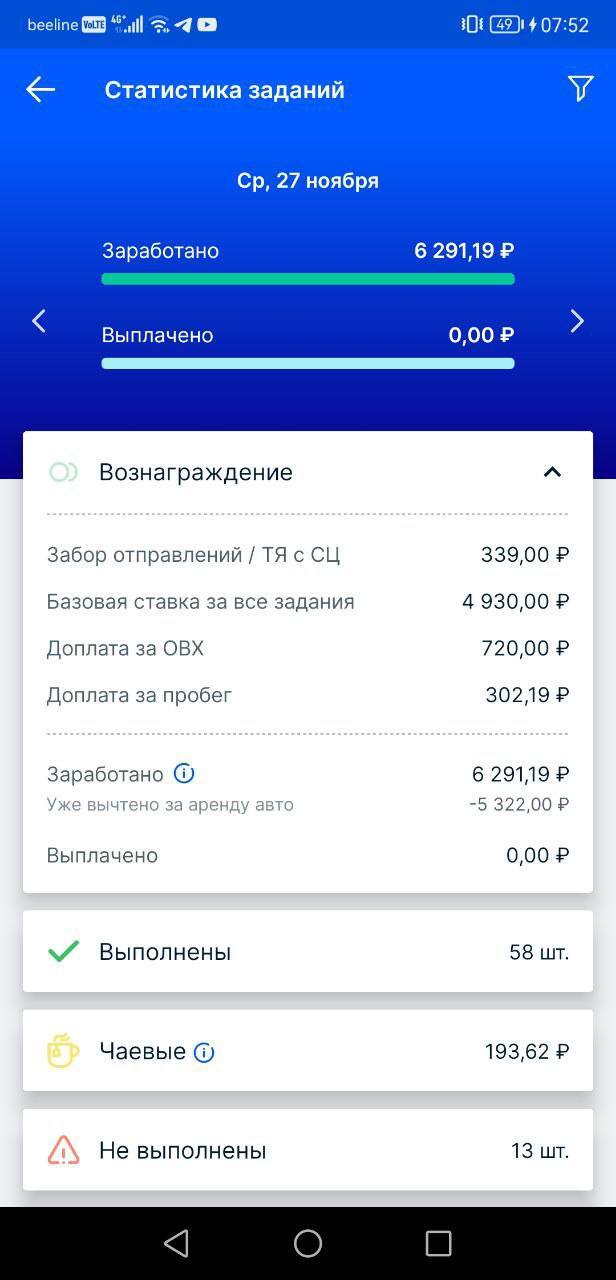Image resolution: width=616 pixels, height=1280 pixels.
Task: Open info icon next to Заработано
Action: coord(184,774)
